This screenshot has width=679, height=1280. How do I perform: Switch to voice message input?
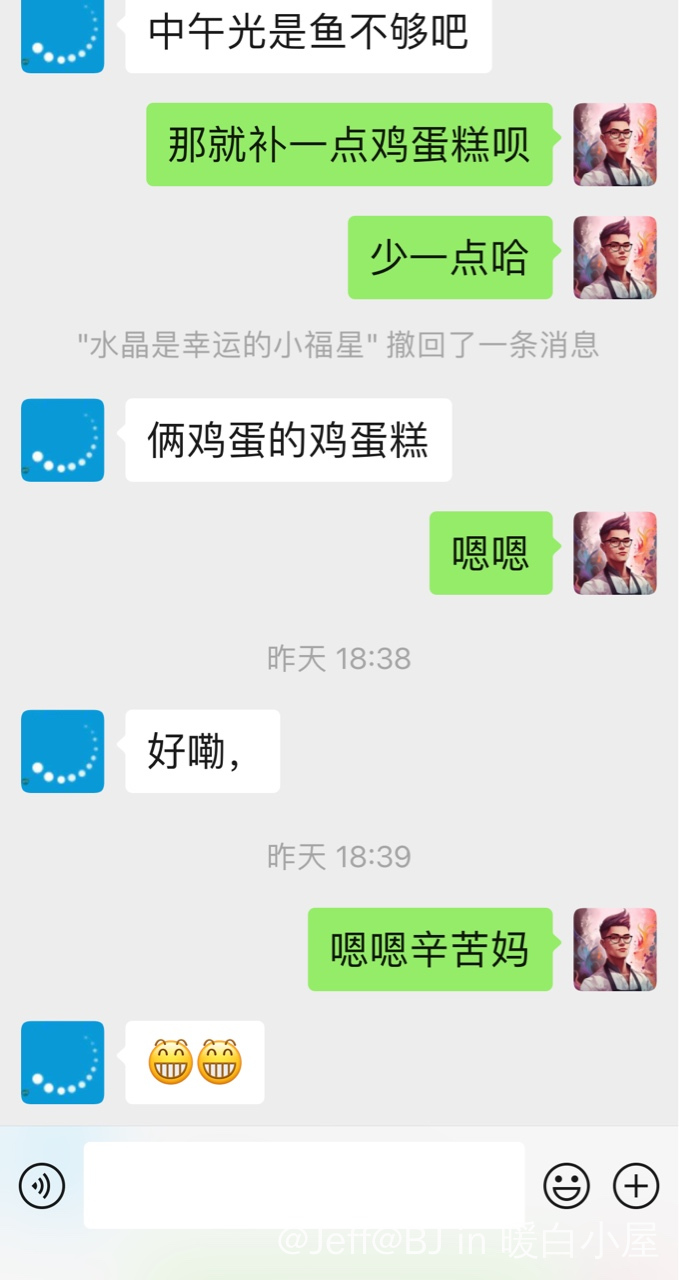point(42,1186)
